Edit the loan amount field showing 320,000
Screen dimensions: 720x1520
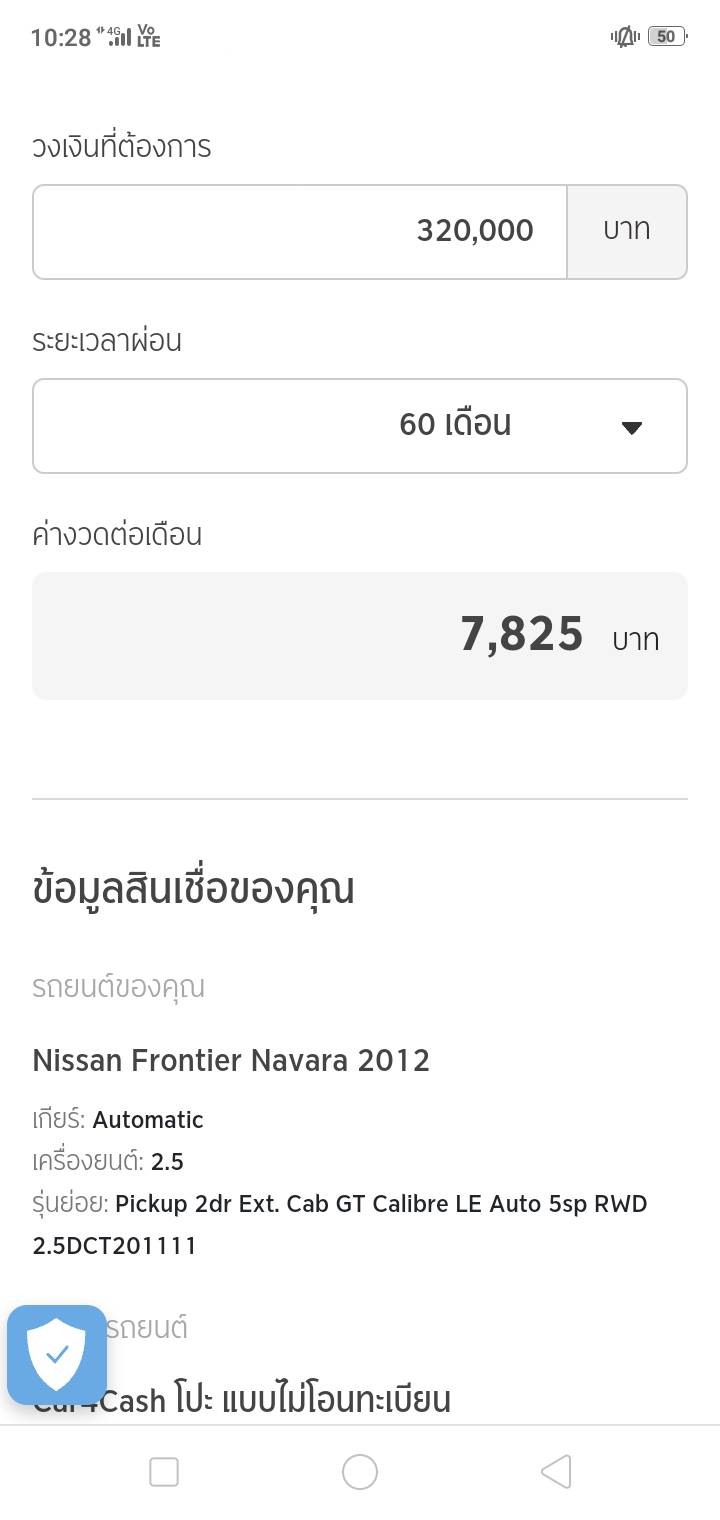(300, 231)
